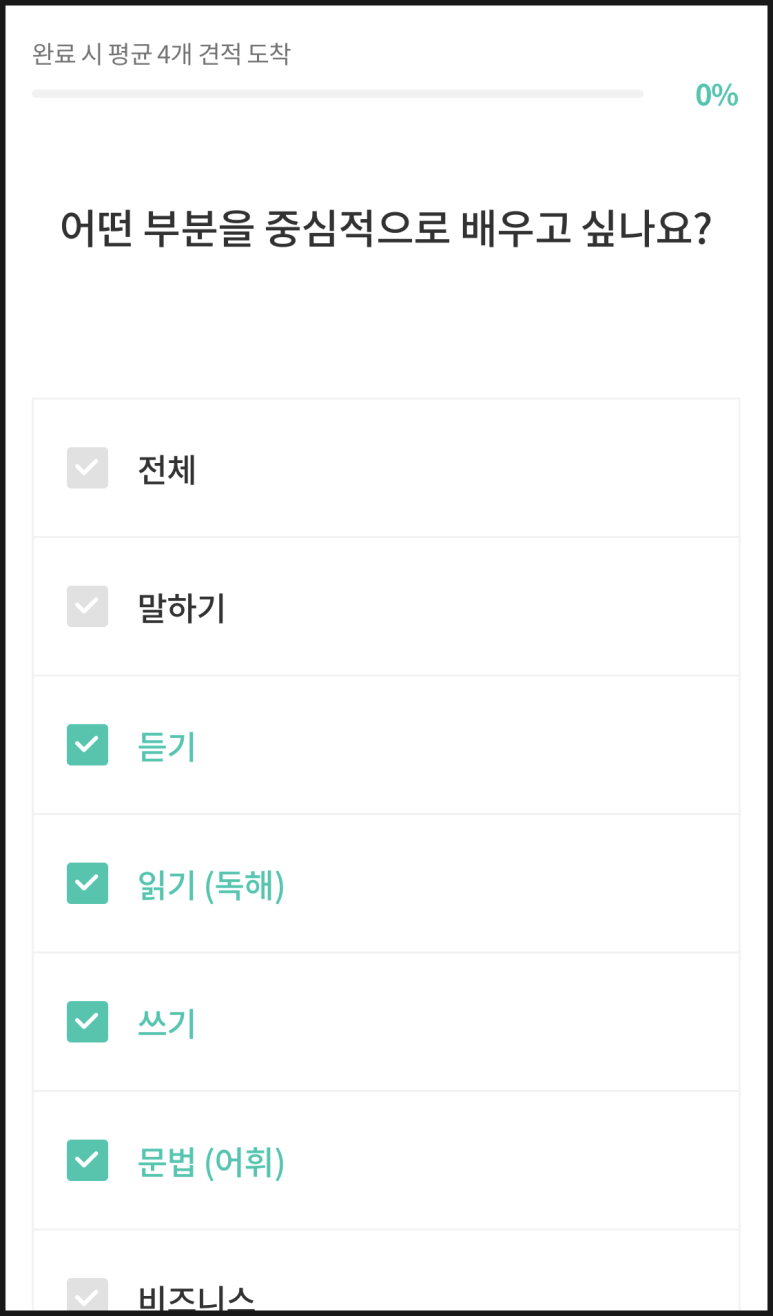Toggle the 쓰기 selection
This screenshot has width=773, height=1316.
click(386, 1021)
